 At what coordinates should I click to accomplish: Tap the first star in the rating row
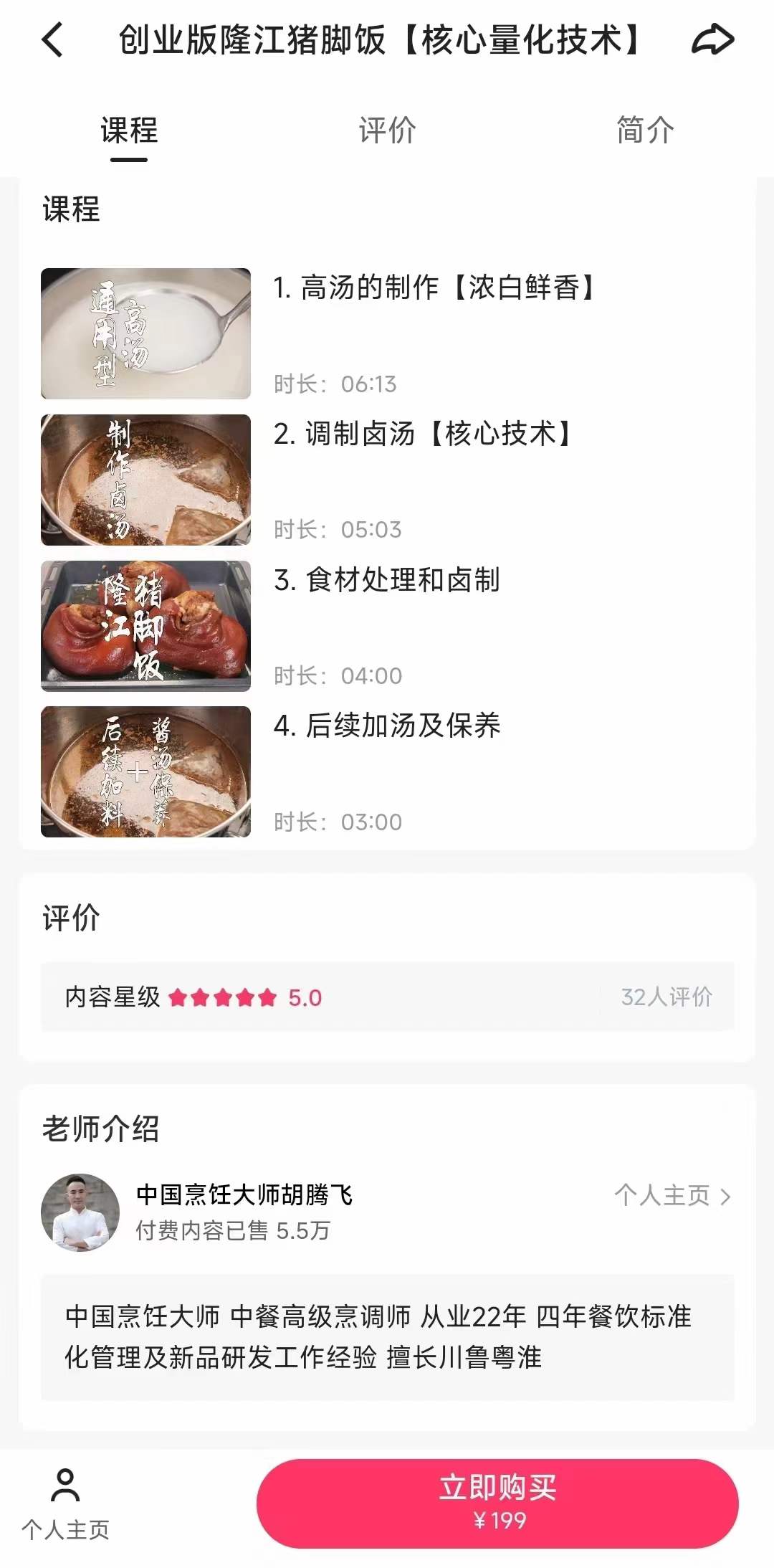click(x=177, y=996)
